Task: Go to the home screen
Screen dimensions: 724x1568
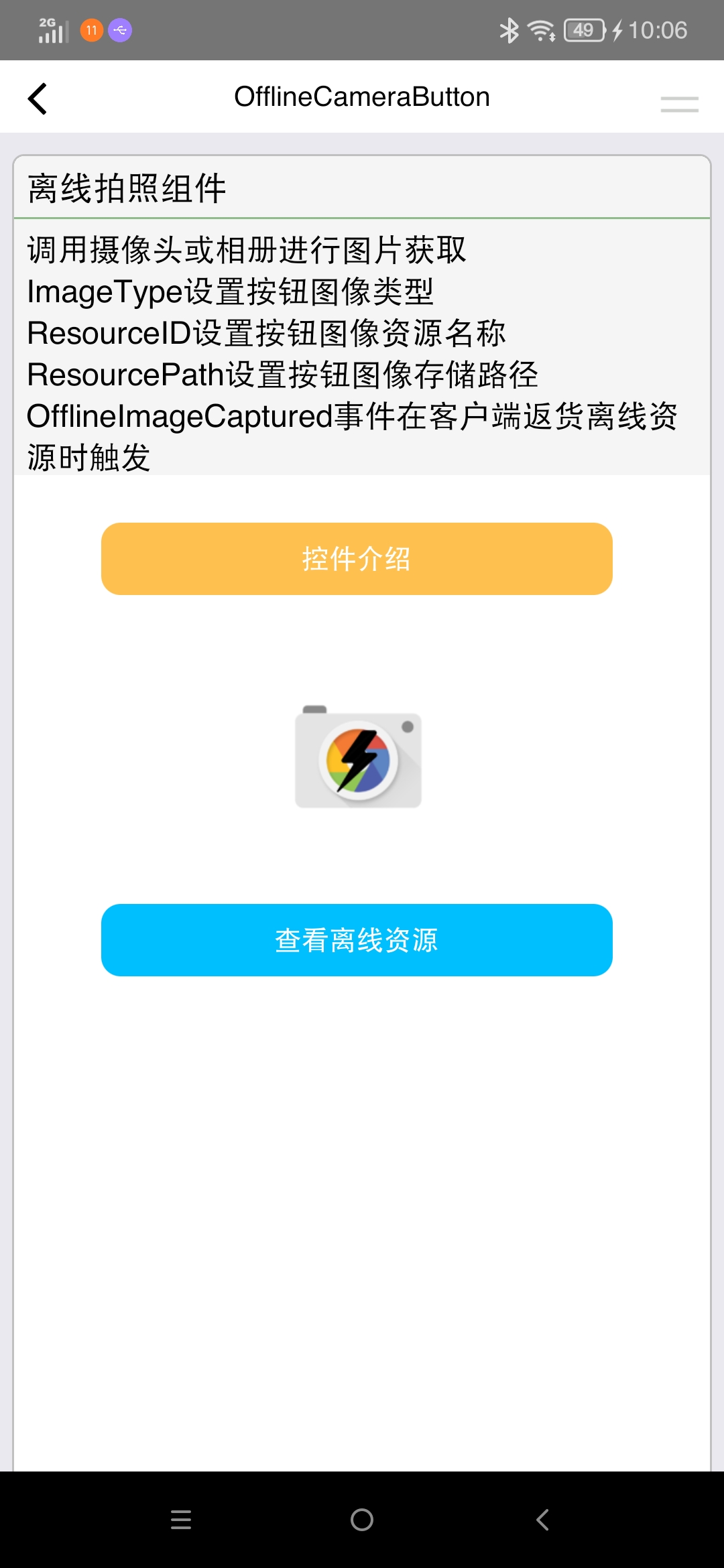Action: coord(362,1520)
